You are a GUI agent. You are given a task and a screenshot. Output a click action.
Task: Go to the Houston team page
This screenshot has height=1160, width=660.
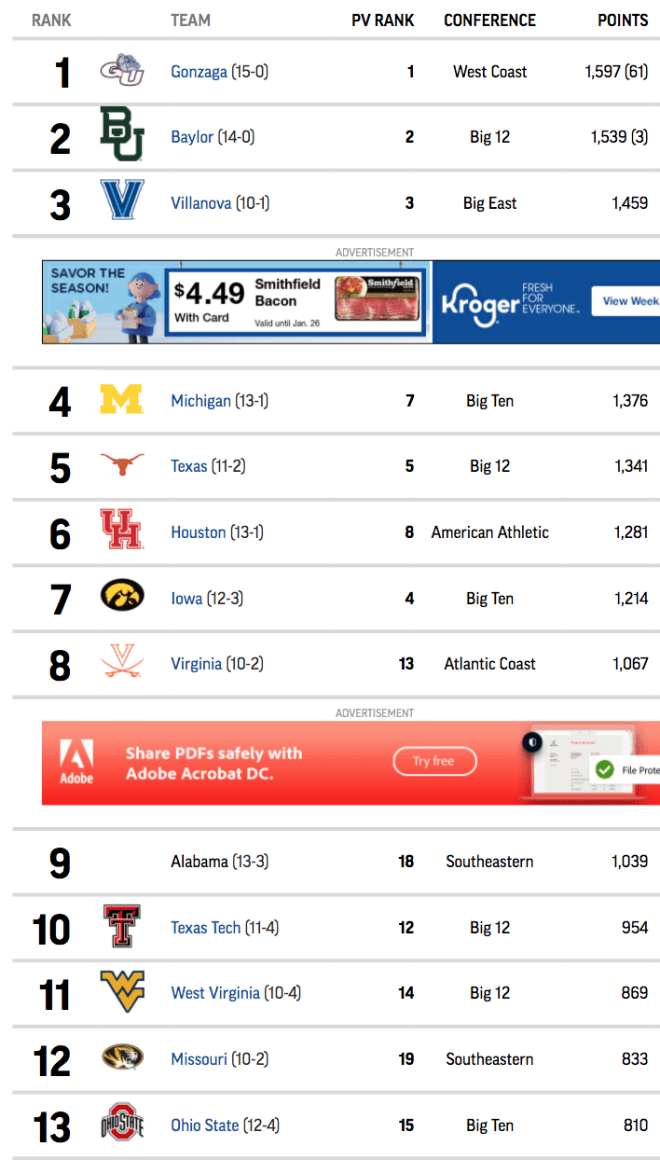198,532
